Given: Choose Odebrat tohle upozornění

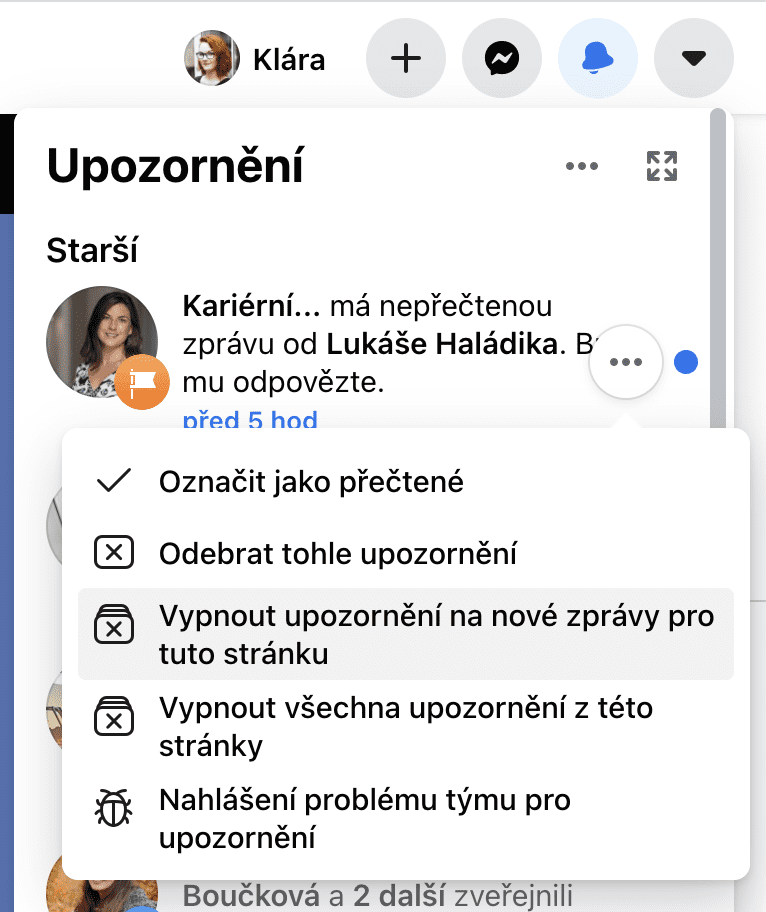Looking at the screenshot, I should (x=337, y=553).
